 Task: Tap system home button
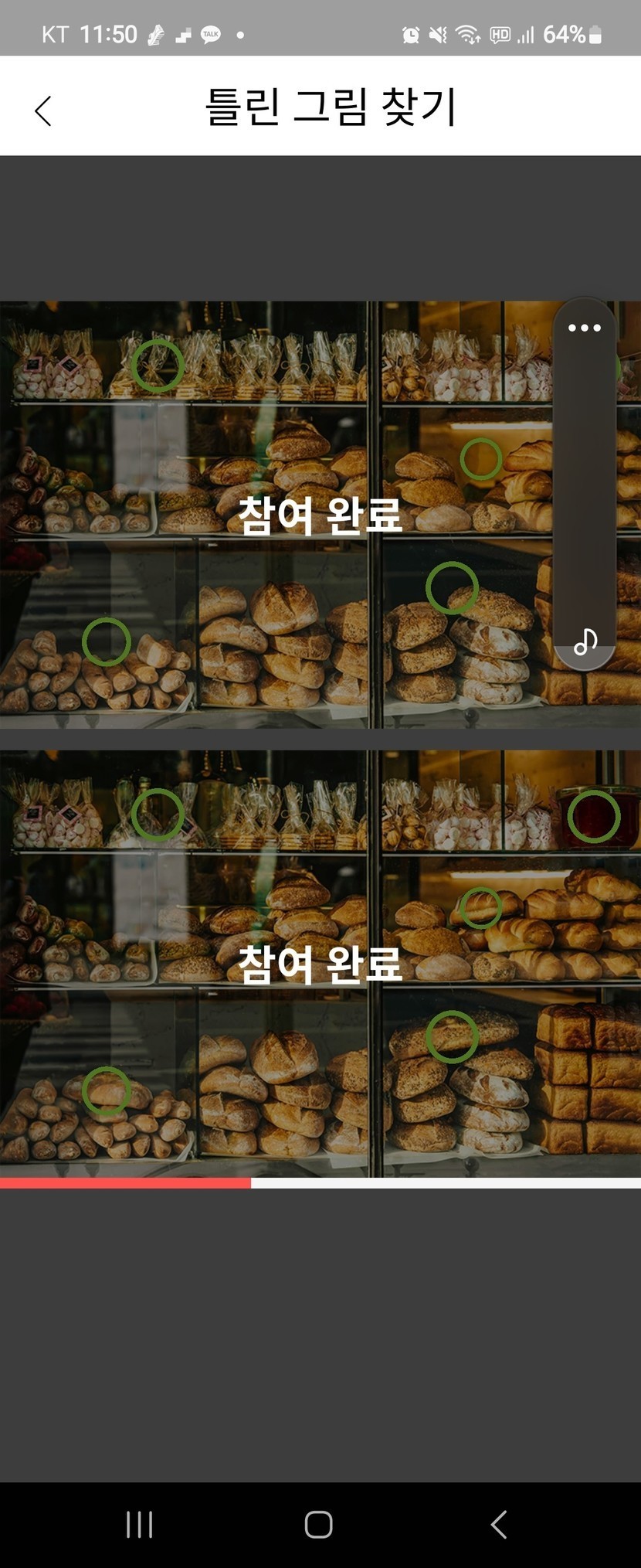point(319,1525)
